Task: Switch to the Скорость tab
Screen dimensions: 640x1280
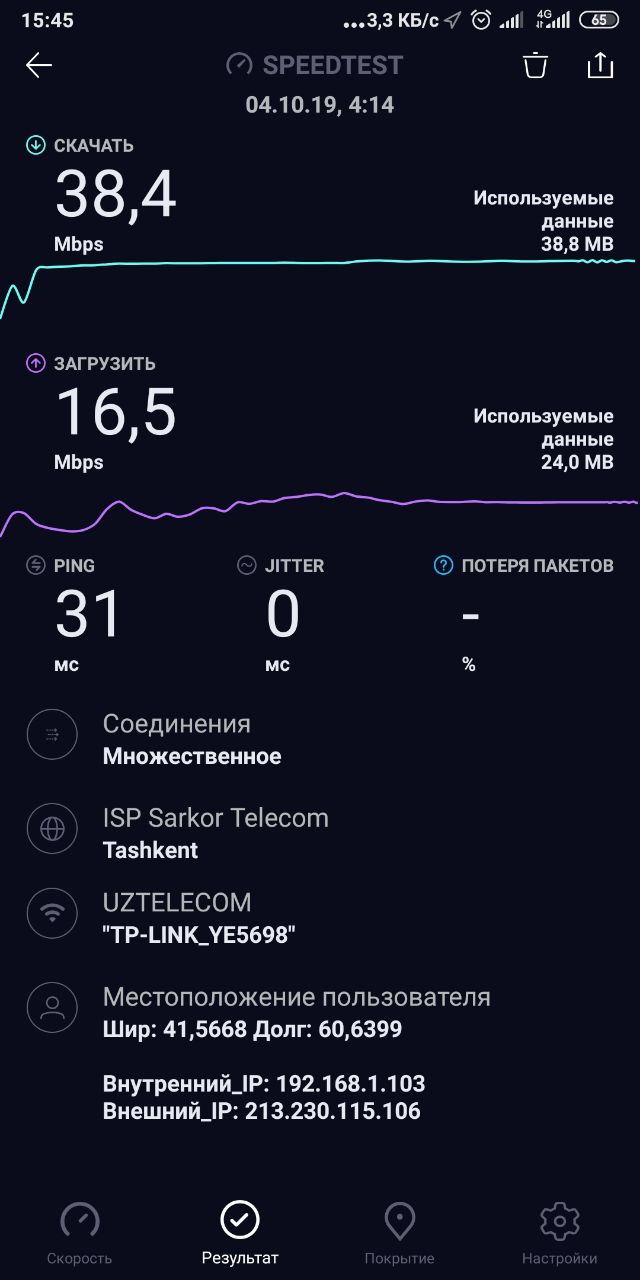Action: click(80, 1233)
